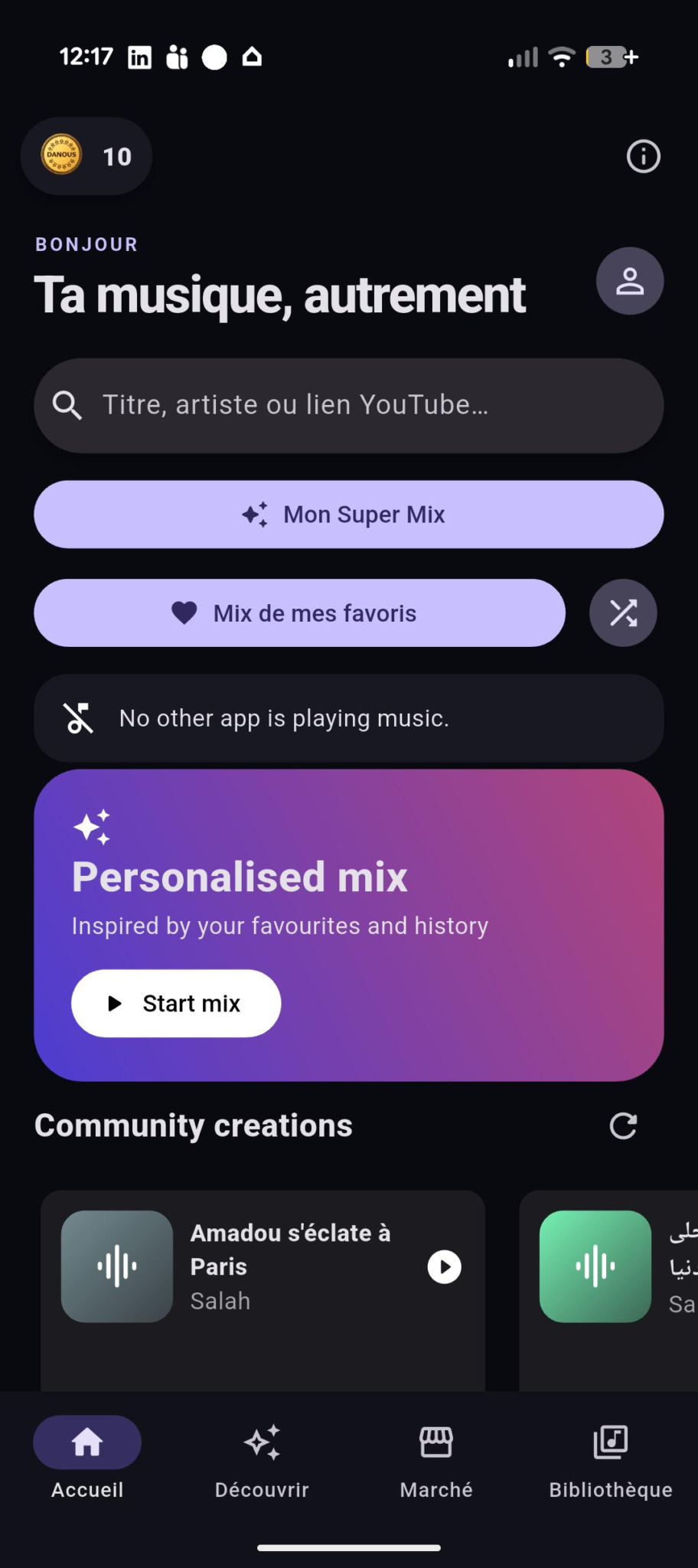698x1568 pixels.
Task: Open the green community creation card
Action: point(608,1291)
